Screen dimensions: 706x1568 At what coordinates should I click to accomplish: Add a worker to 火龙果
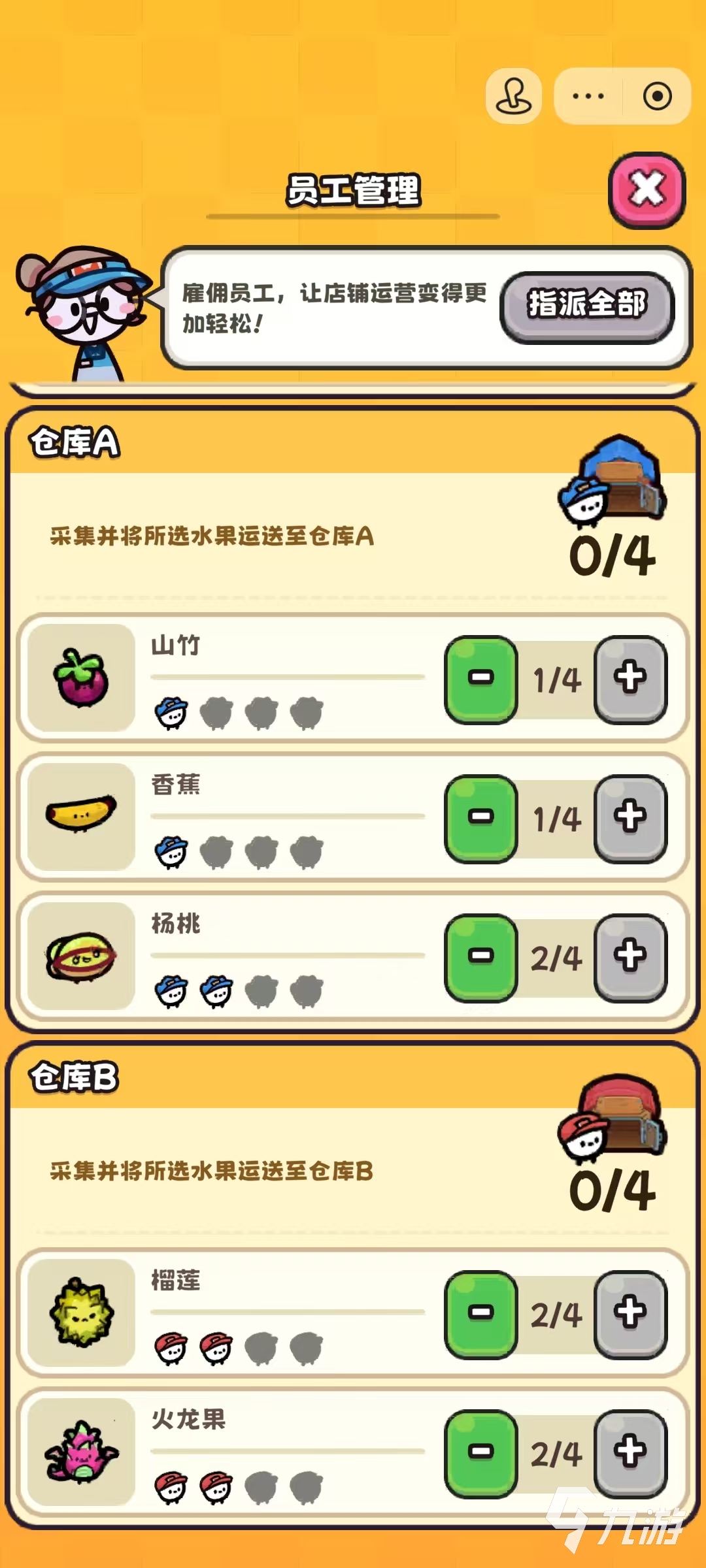coord(630,1453)
